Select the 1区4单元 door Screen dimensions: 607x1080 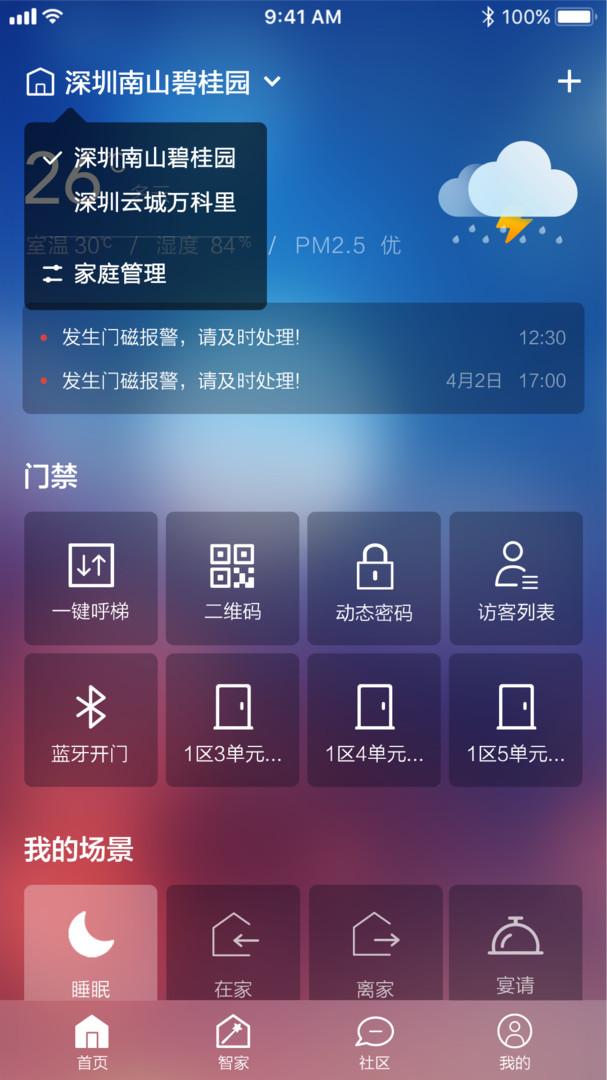click(374, 720)
